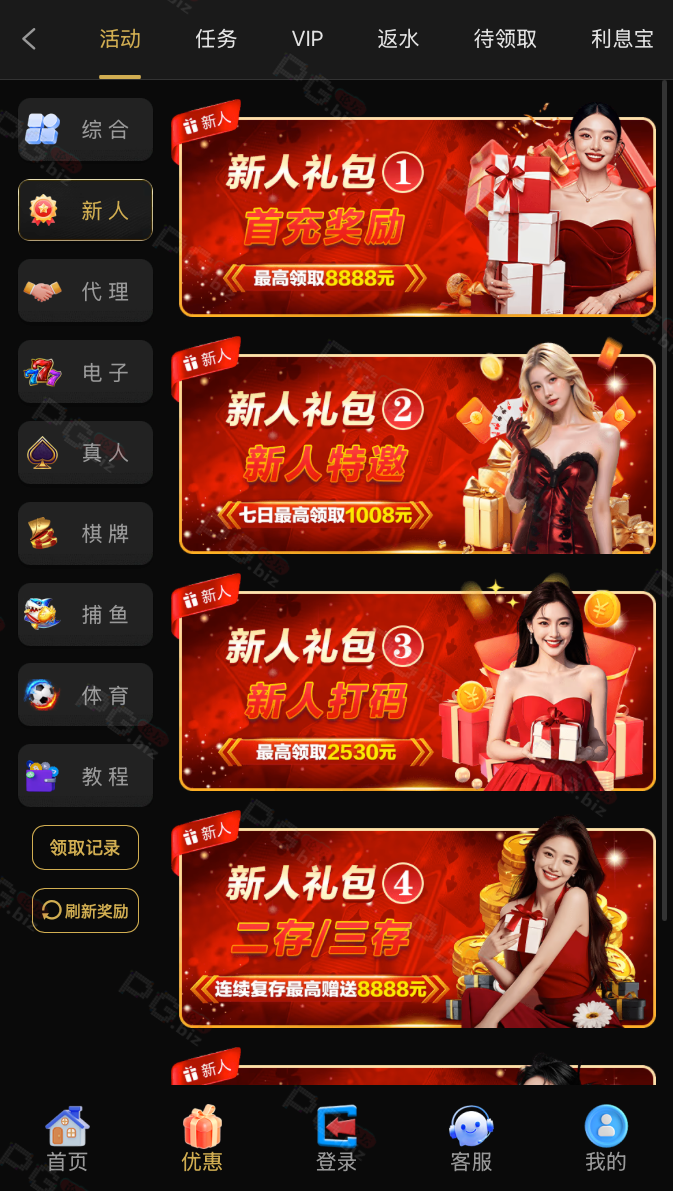Viewport: 673px width, 1191px height.
Task: Select the 棋牌 category
Action: coord(85,534)
